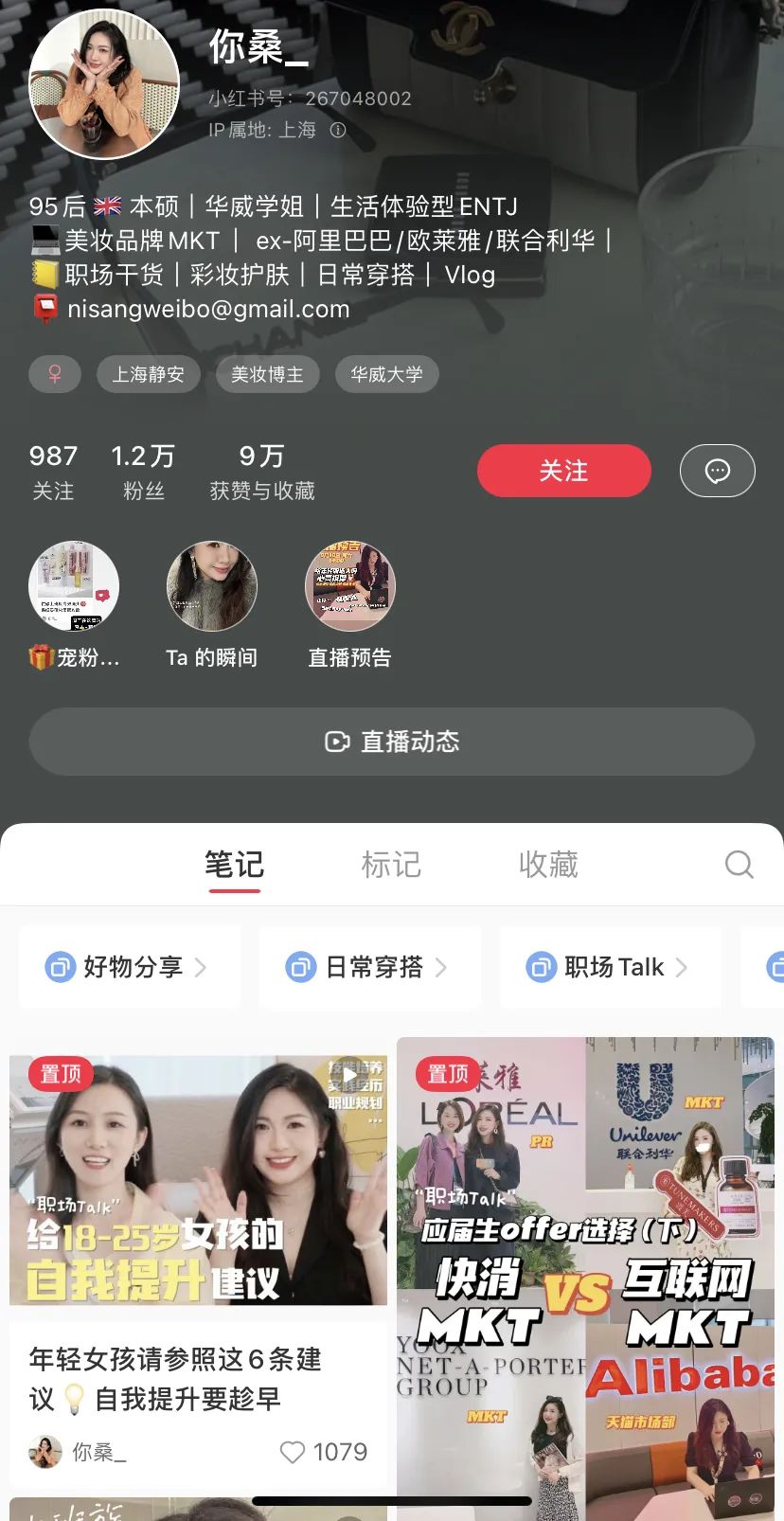Open the 日常穿搭 collection
Image resolution: width=784 pixels, height=1521 pixels.
[368, 967]
